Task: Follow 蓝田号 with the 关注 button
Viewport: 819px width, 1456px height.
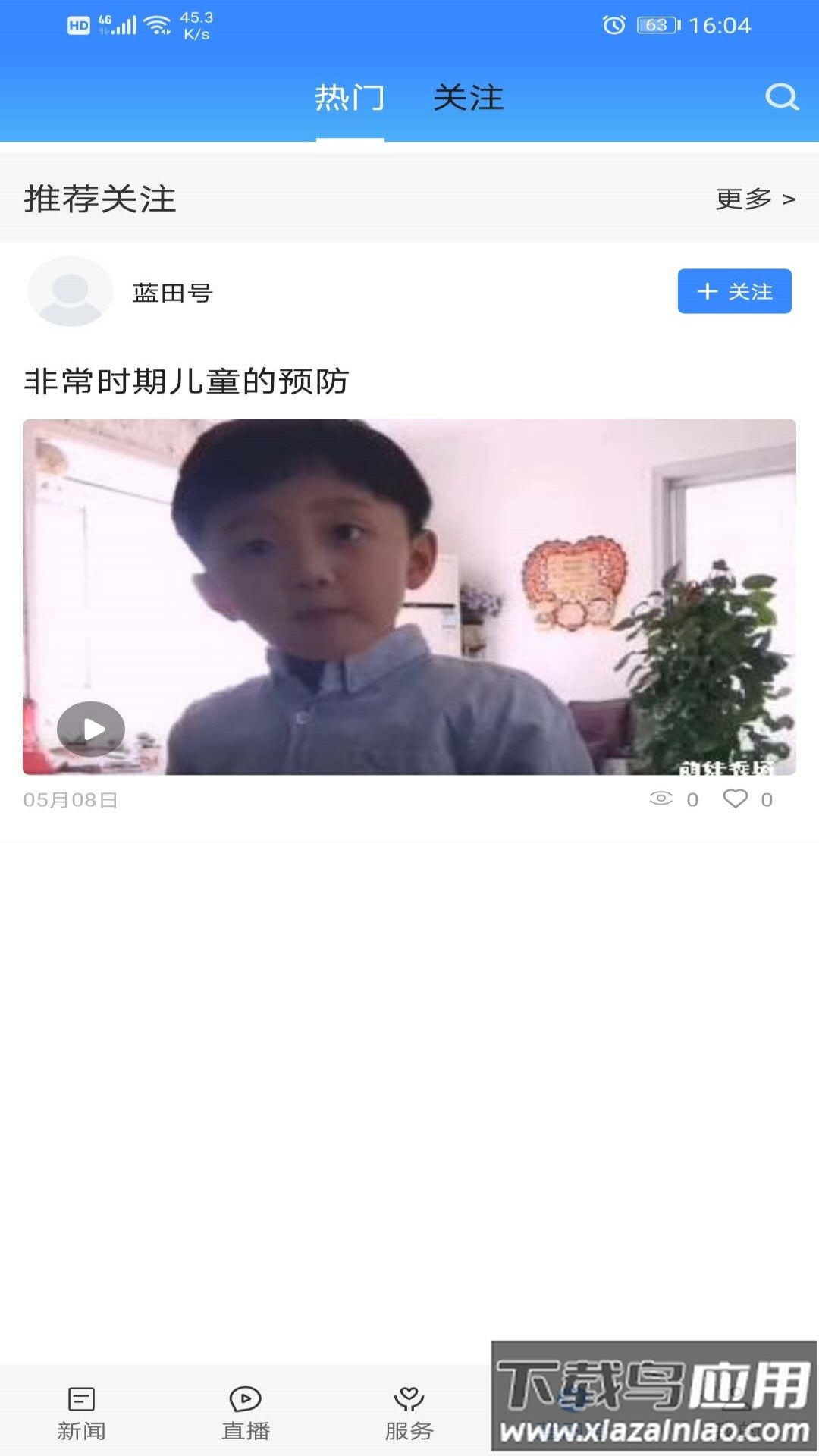Action: pyautogui.click(x=734, y=291)
